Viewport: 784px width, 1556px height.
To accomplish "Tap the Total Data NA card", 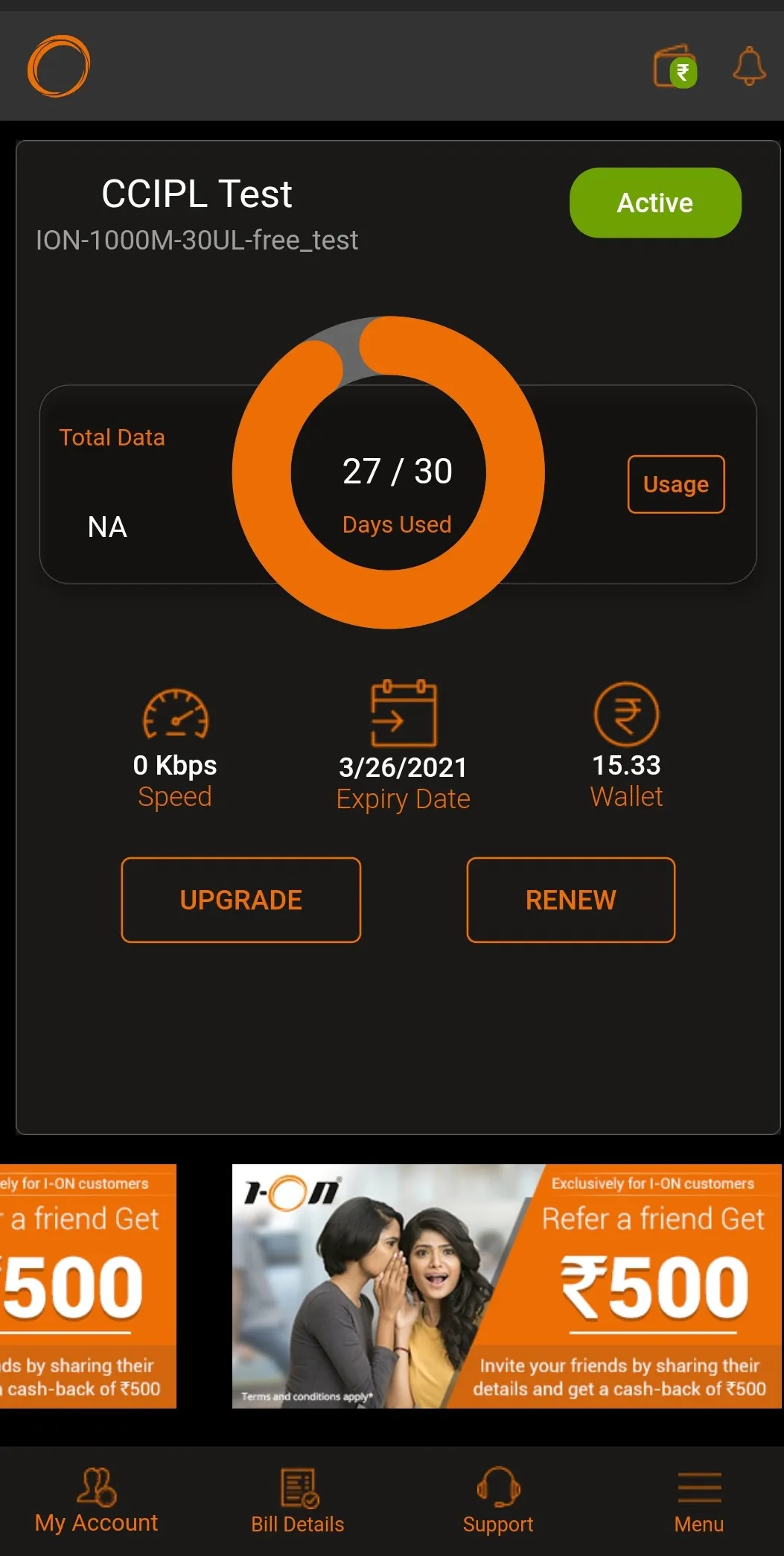I will (112, 484).
